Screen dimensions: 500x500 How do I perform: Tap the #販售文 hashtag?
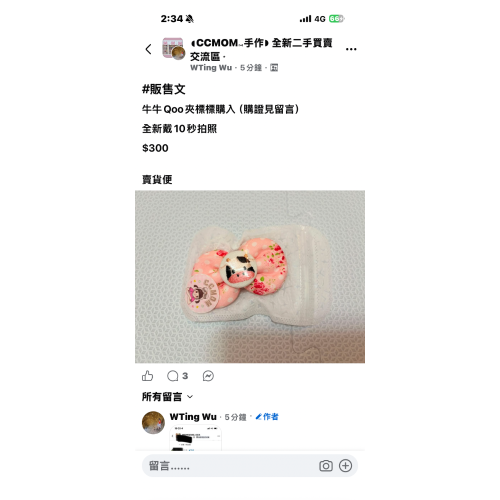163,89
